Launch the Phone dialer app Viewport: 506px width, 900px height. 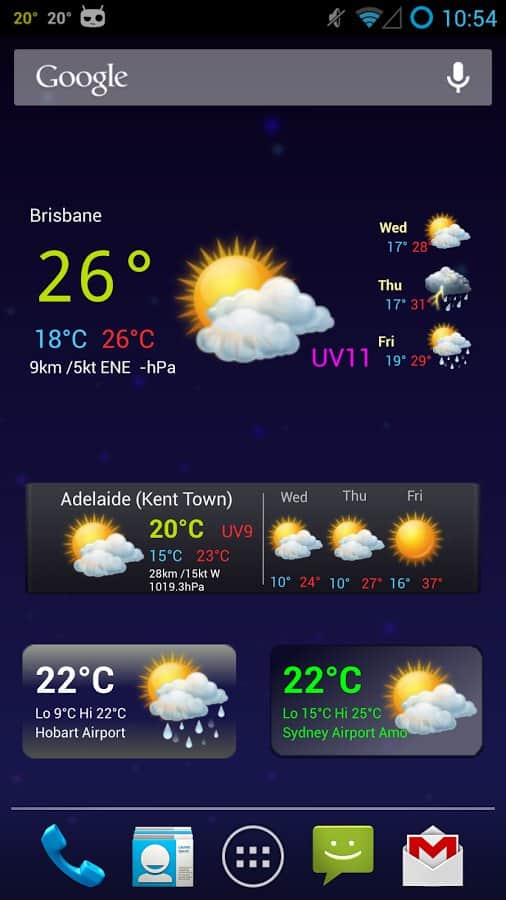click(72, 855)
